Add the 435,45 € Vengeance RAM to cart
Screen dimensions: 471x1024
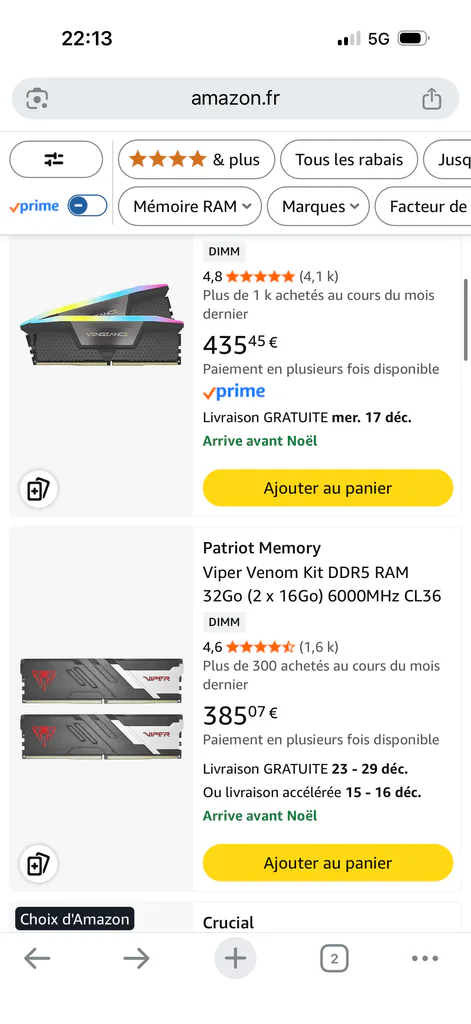pos(328,488)
